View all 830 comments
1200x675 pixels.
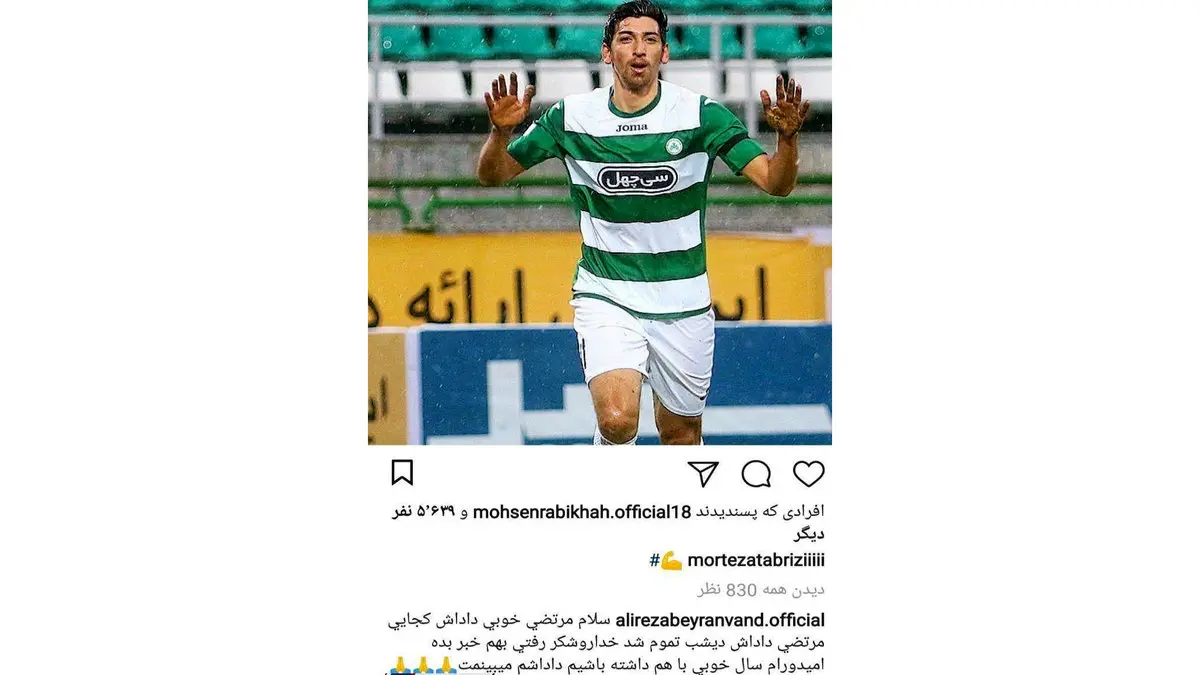point(776,589)
